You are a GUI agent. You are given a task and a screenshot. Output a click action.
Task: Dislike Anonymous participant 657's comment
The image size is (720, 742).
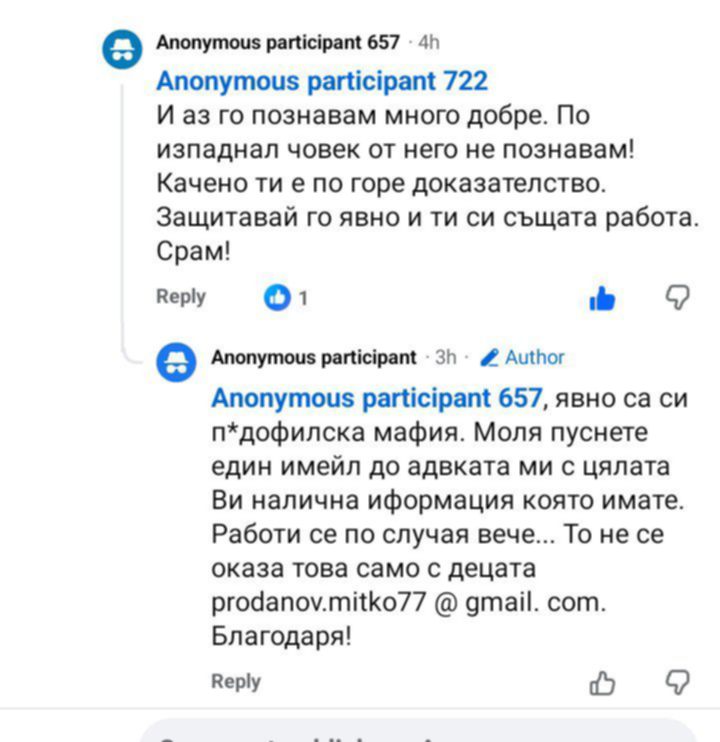[x=678, y=297]
